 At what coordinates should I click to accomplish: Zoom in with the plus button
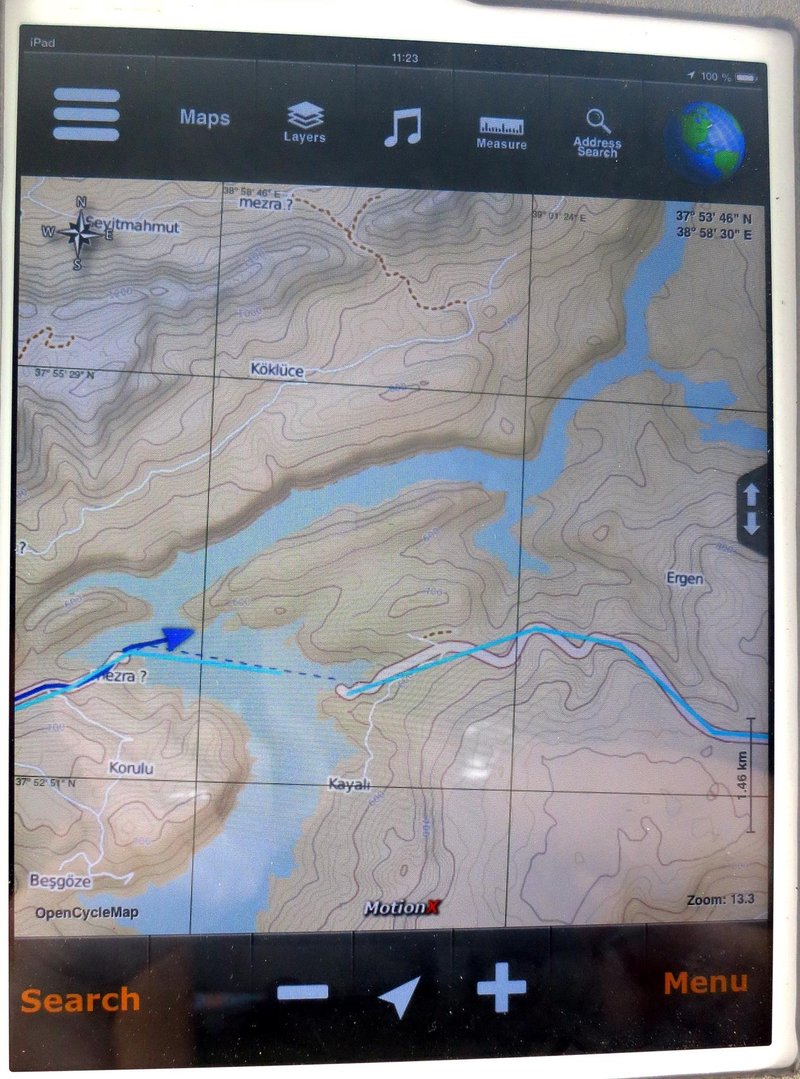501,990
